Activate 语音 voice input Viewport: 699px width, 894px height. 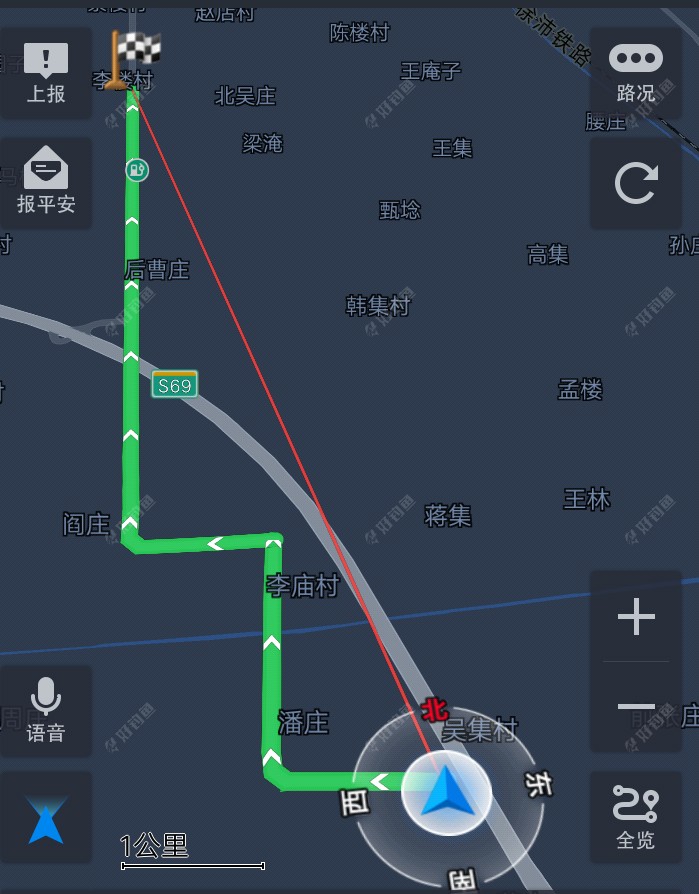point(46,710)
